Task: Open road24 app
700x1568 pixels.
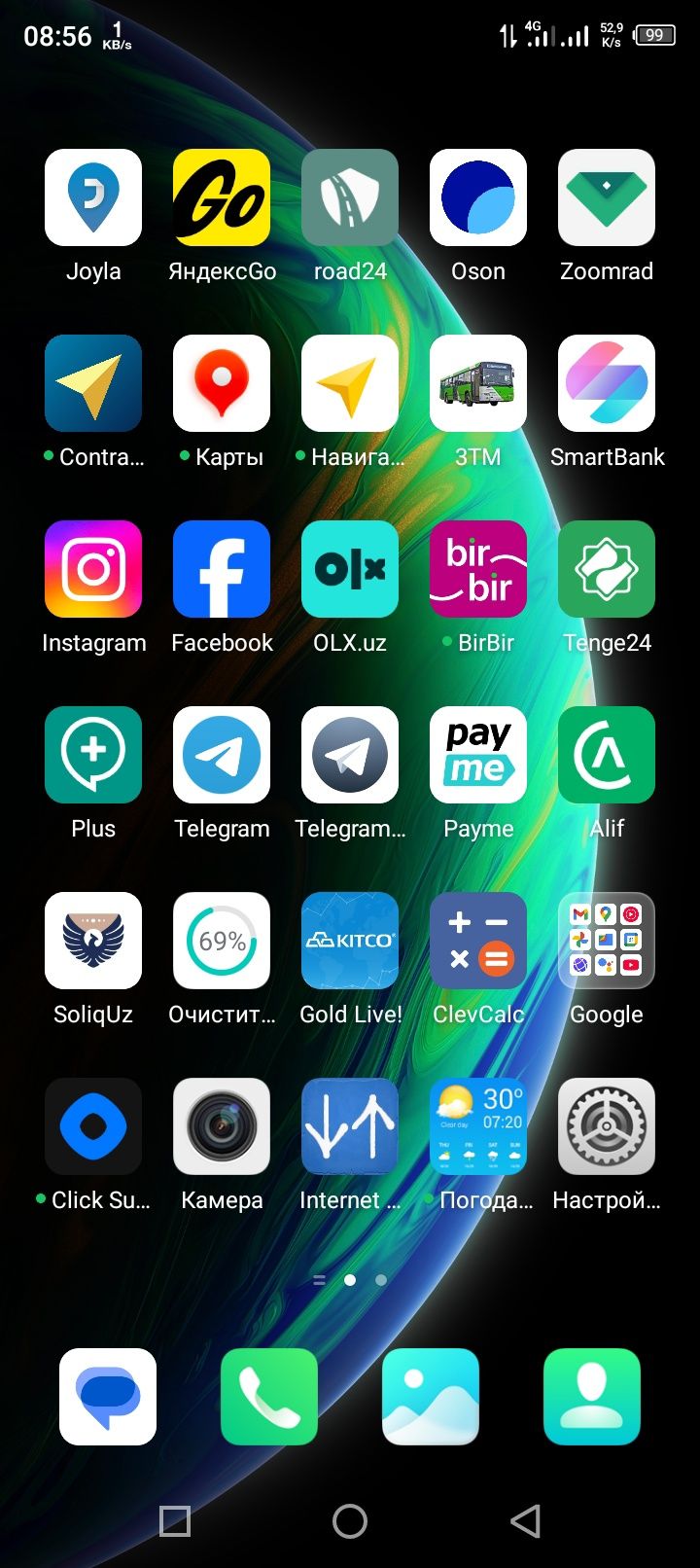Action: [350, 197]
